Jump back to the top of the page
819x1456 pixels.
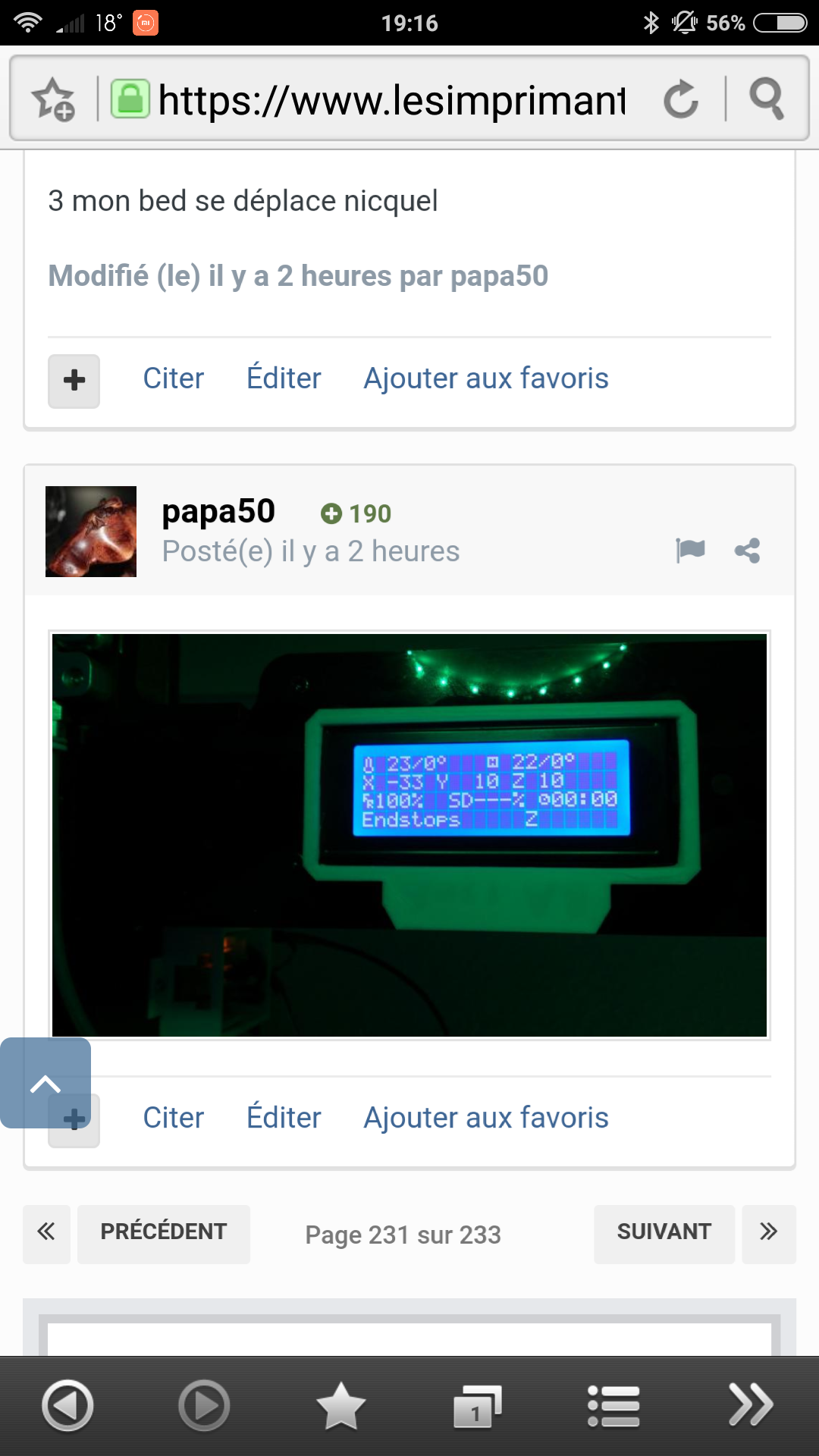(45, 1083)
